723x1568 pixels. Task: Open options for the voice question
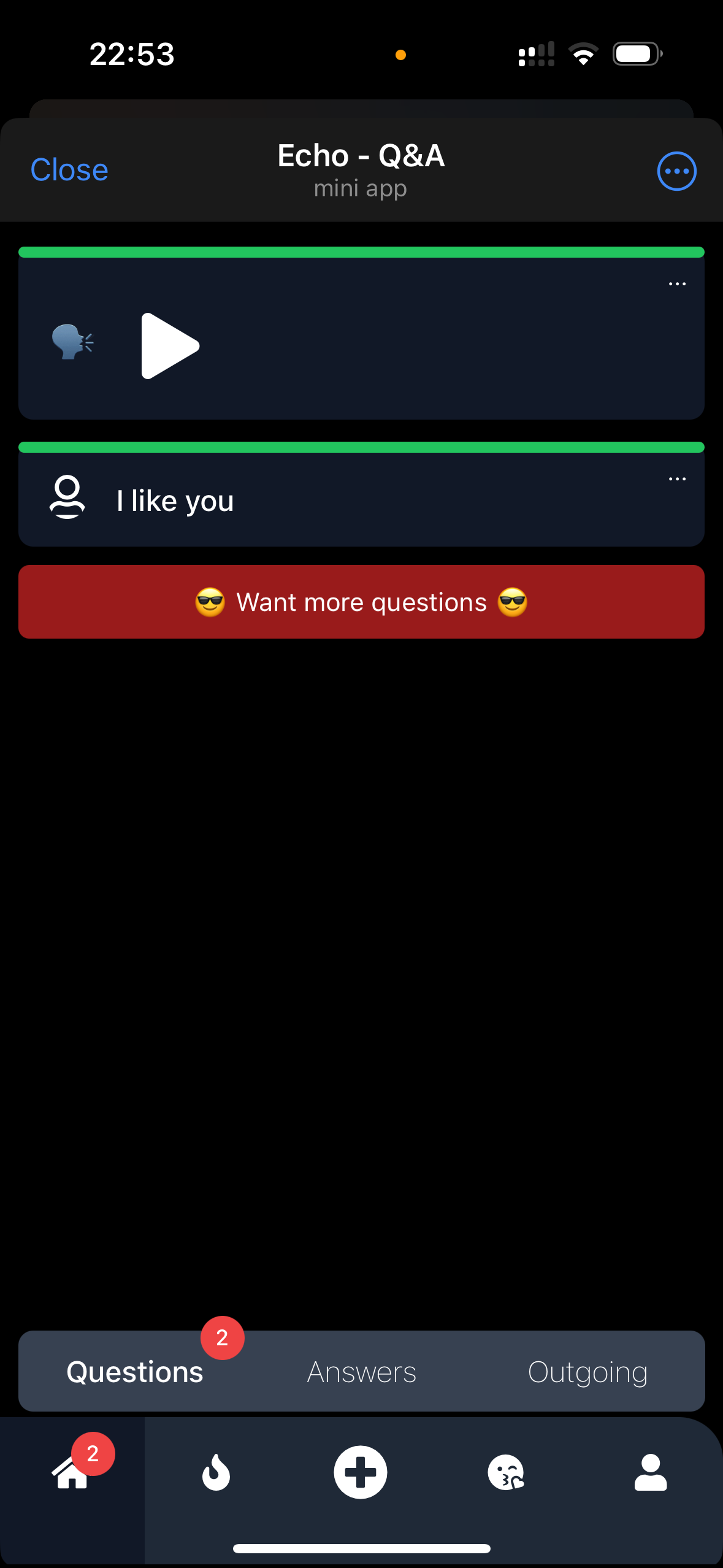pyautogui.click(x=676, y=283)
